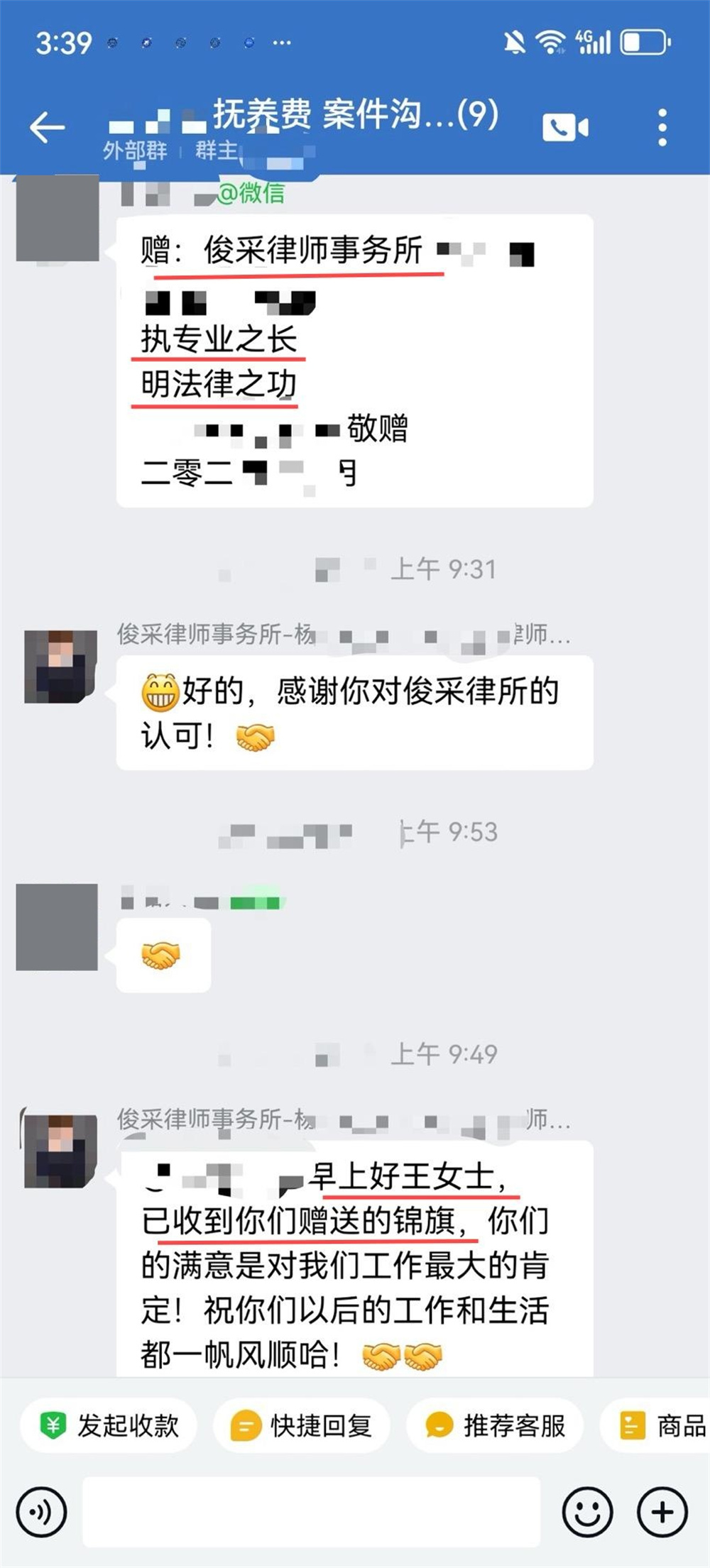The width and height of the screenshot is (710, 1568).
Task: Start a video or voice call
Action: click(x=564, y=128)
